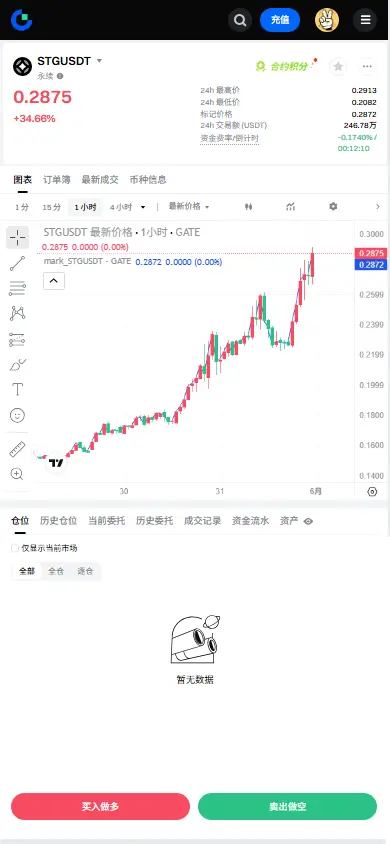
Task: Tap 卖出做空 to go short
Action: pyautogui.click(x=287, y=806)
